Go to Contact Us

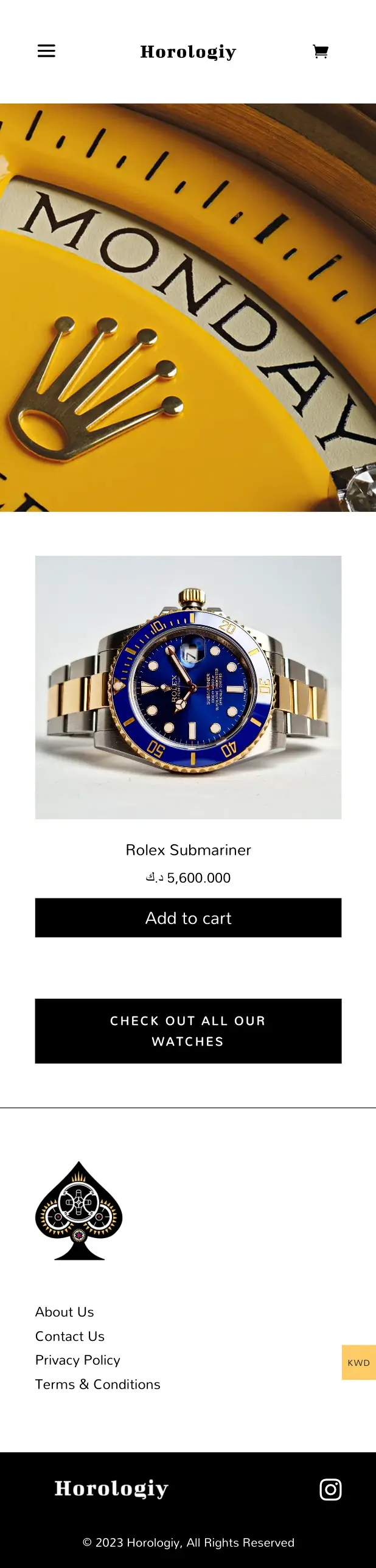tap(70, 1336)
